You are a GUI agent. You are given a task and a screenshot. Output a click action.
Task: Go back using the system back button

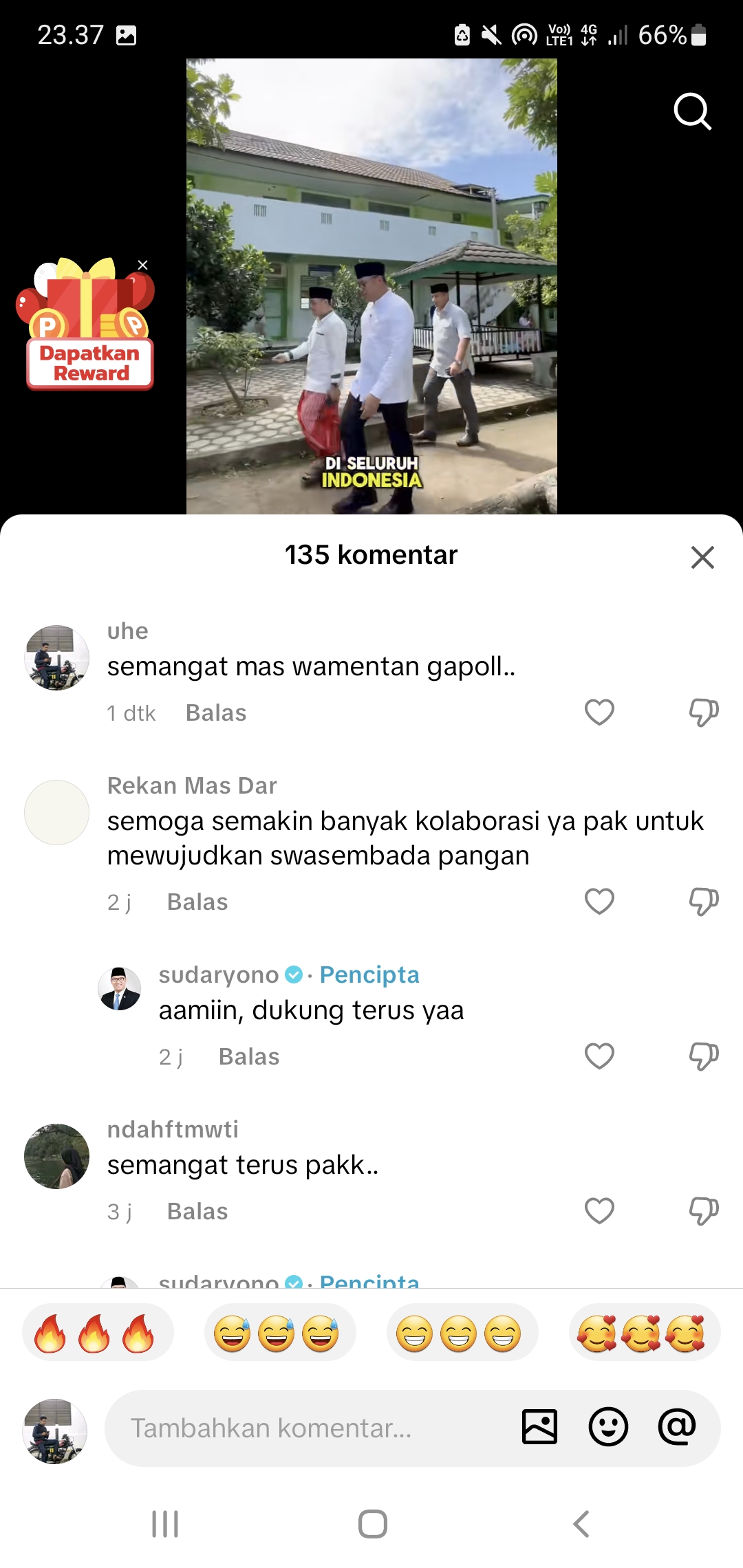[x=581, y=1524]
